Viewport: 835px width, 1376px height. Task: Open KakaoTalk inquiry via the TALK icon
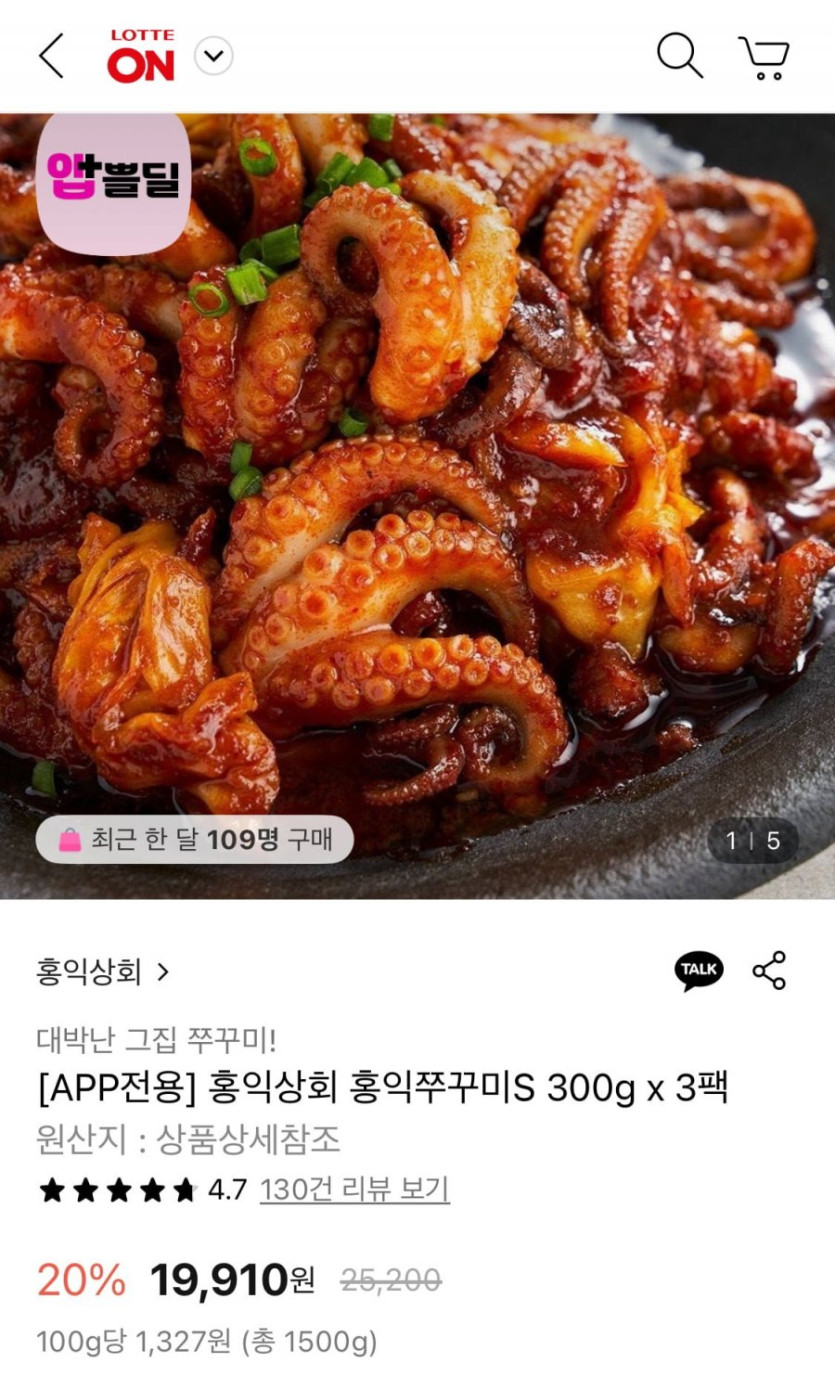pyautogui.click(x=700, y=968)
